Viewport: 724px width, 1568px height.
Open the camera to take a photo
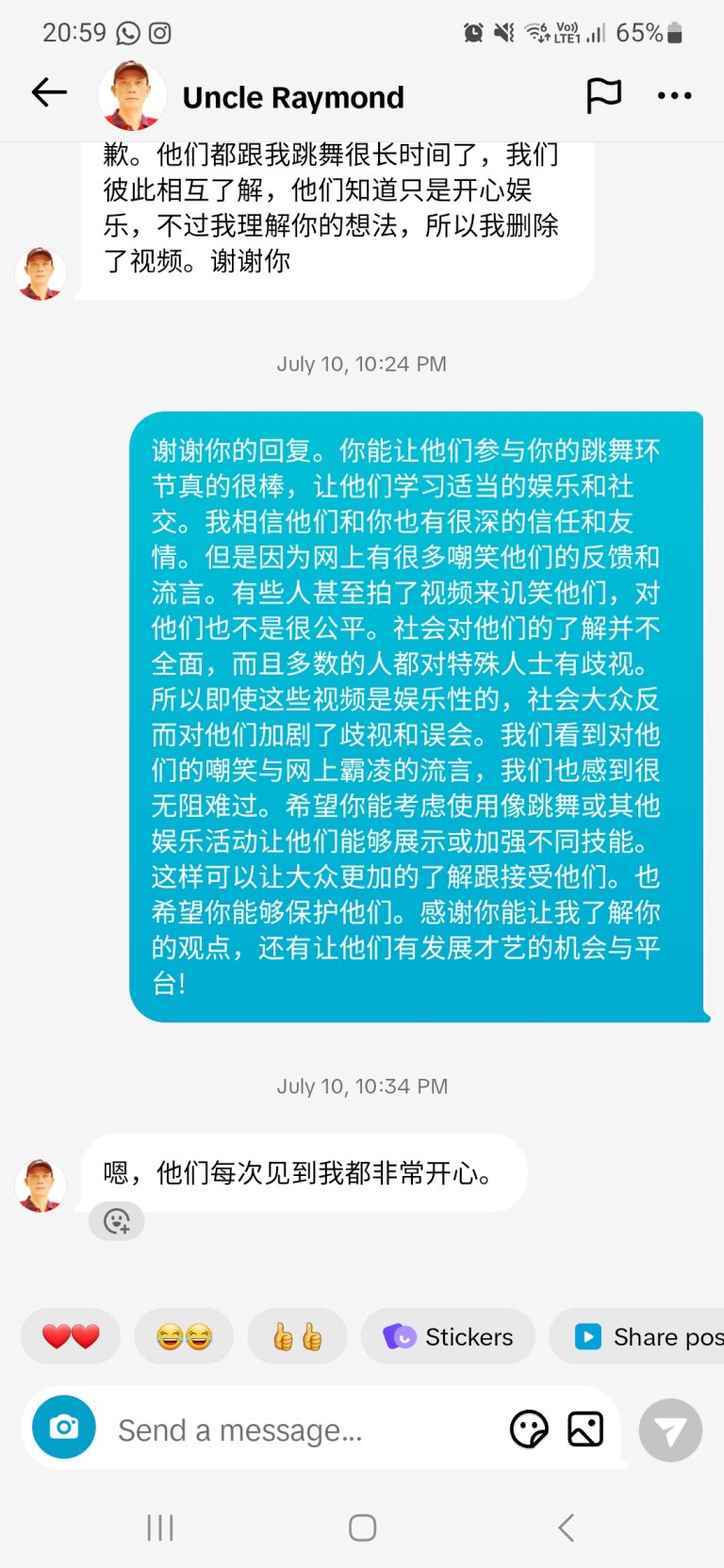coord(64,1428)
